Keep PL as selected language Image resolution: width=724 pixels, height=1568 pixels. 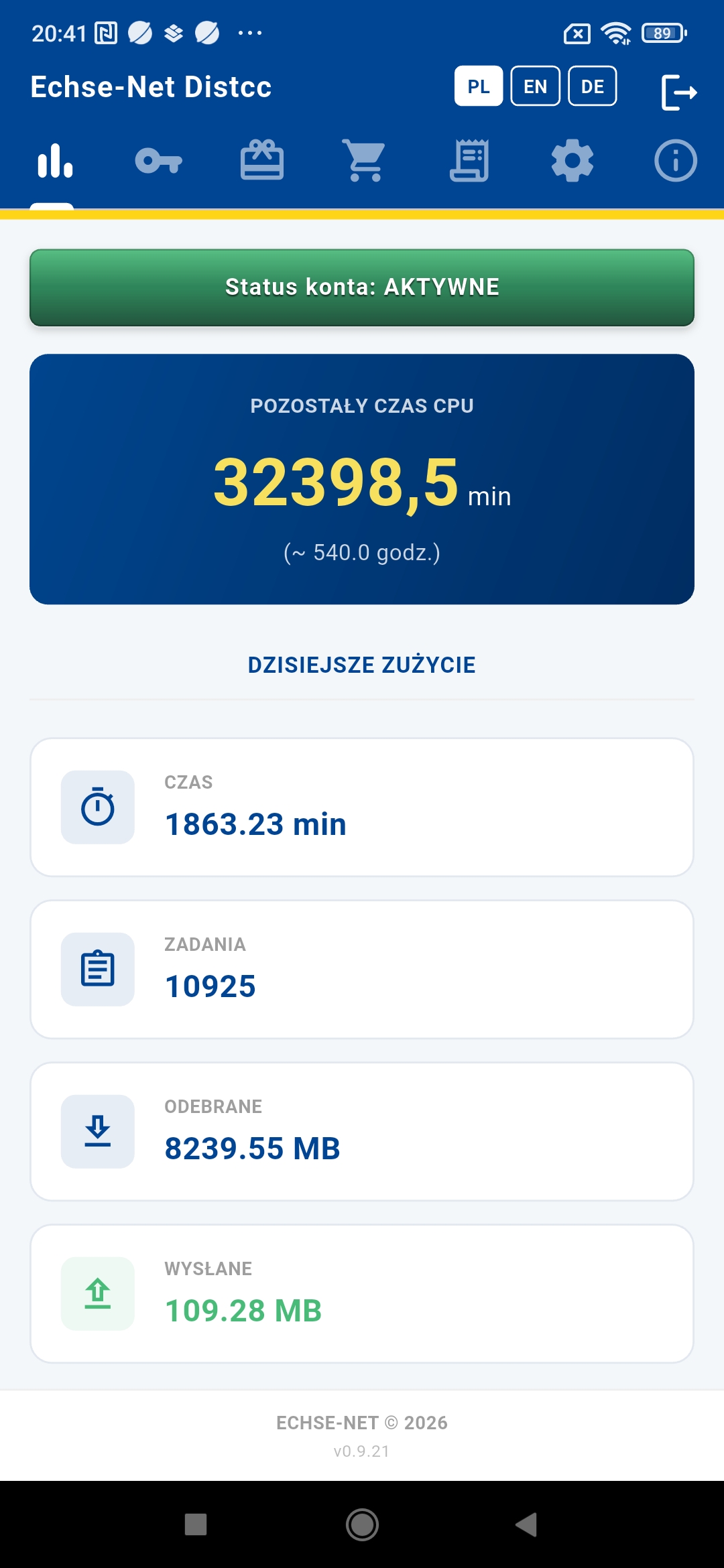(478, 86)
